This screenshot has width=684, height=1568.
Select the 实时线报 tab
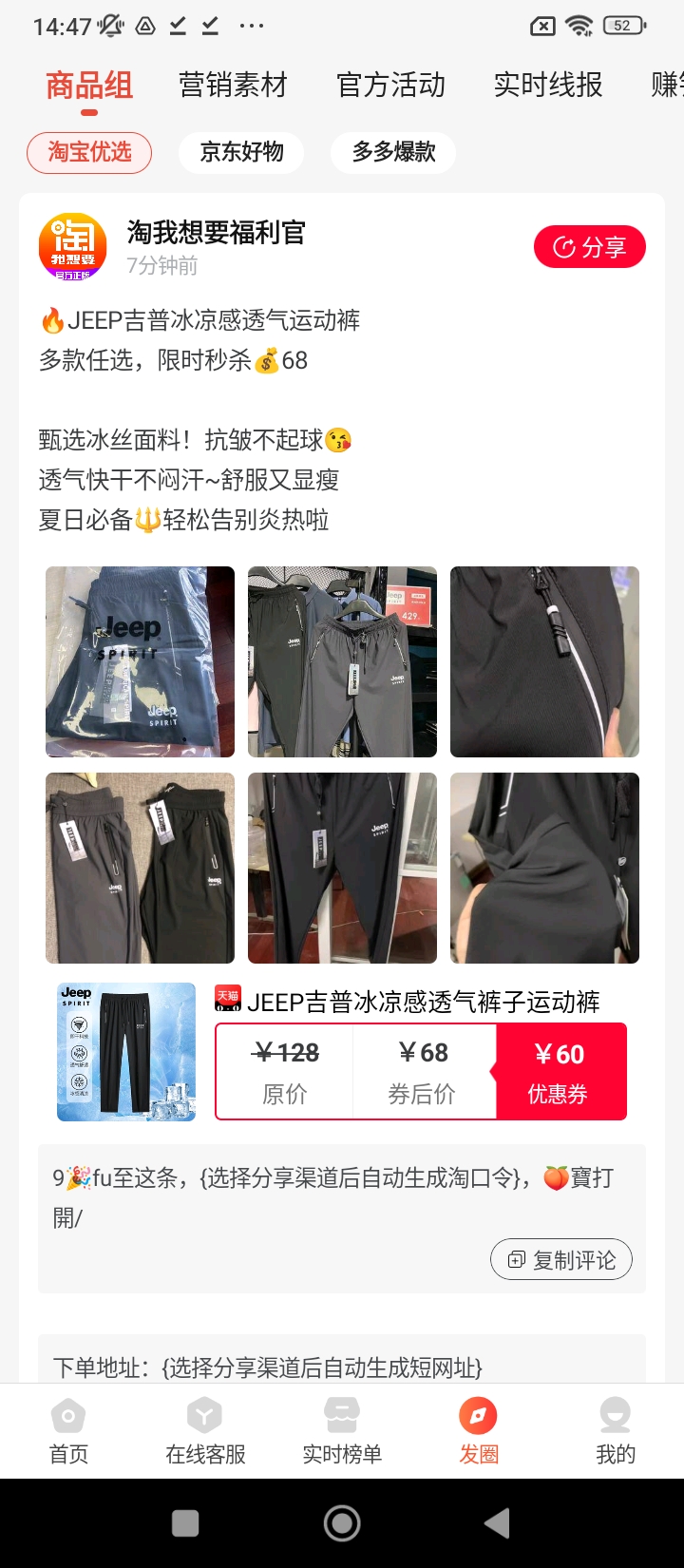(x=548, y=86)
